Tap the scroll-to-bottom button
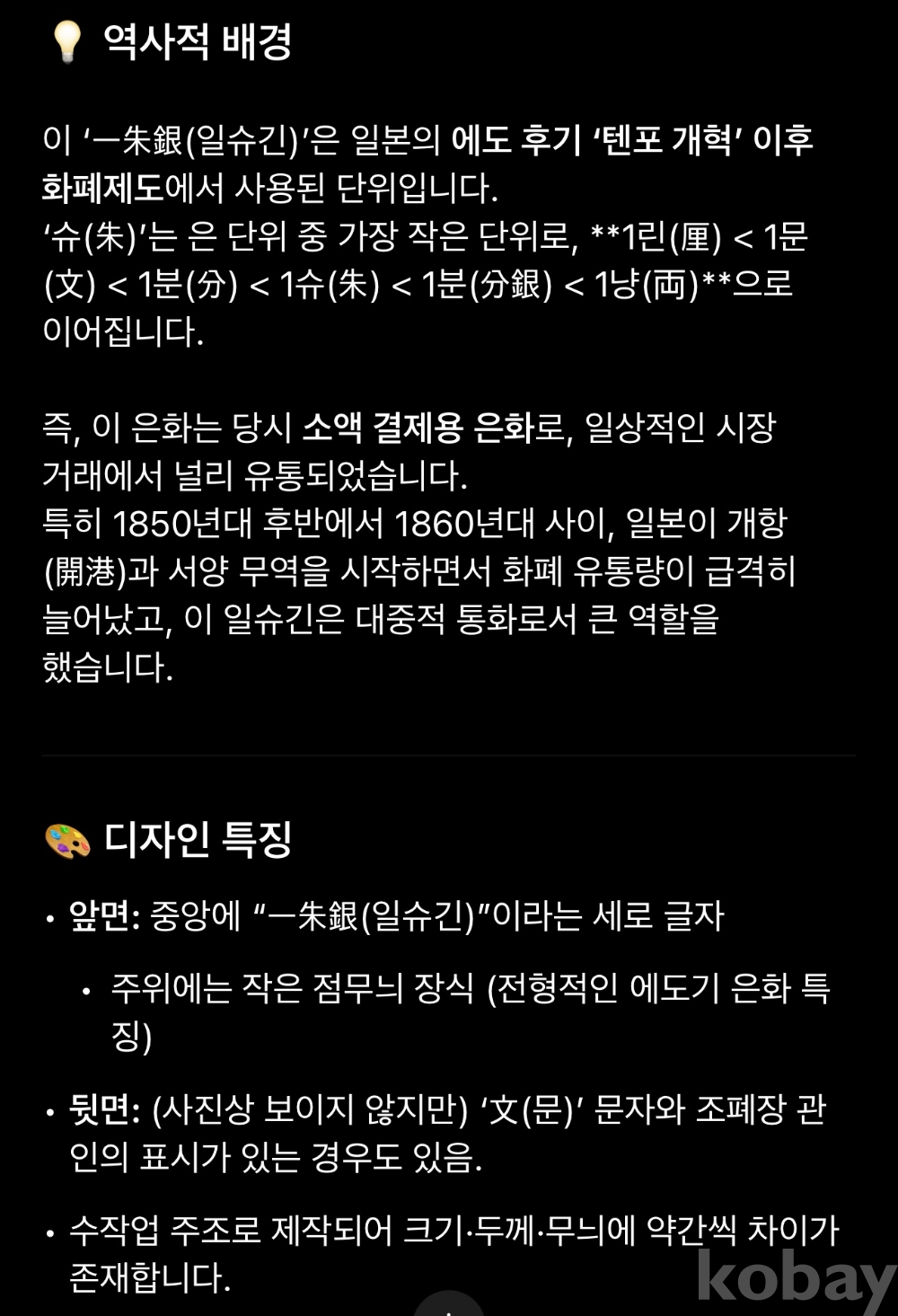Image resolution: width=898 pixels, height=1316 pixels. (449, 1308)
